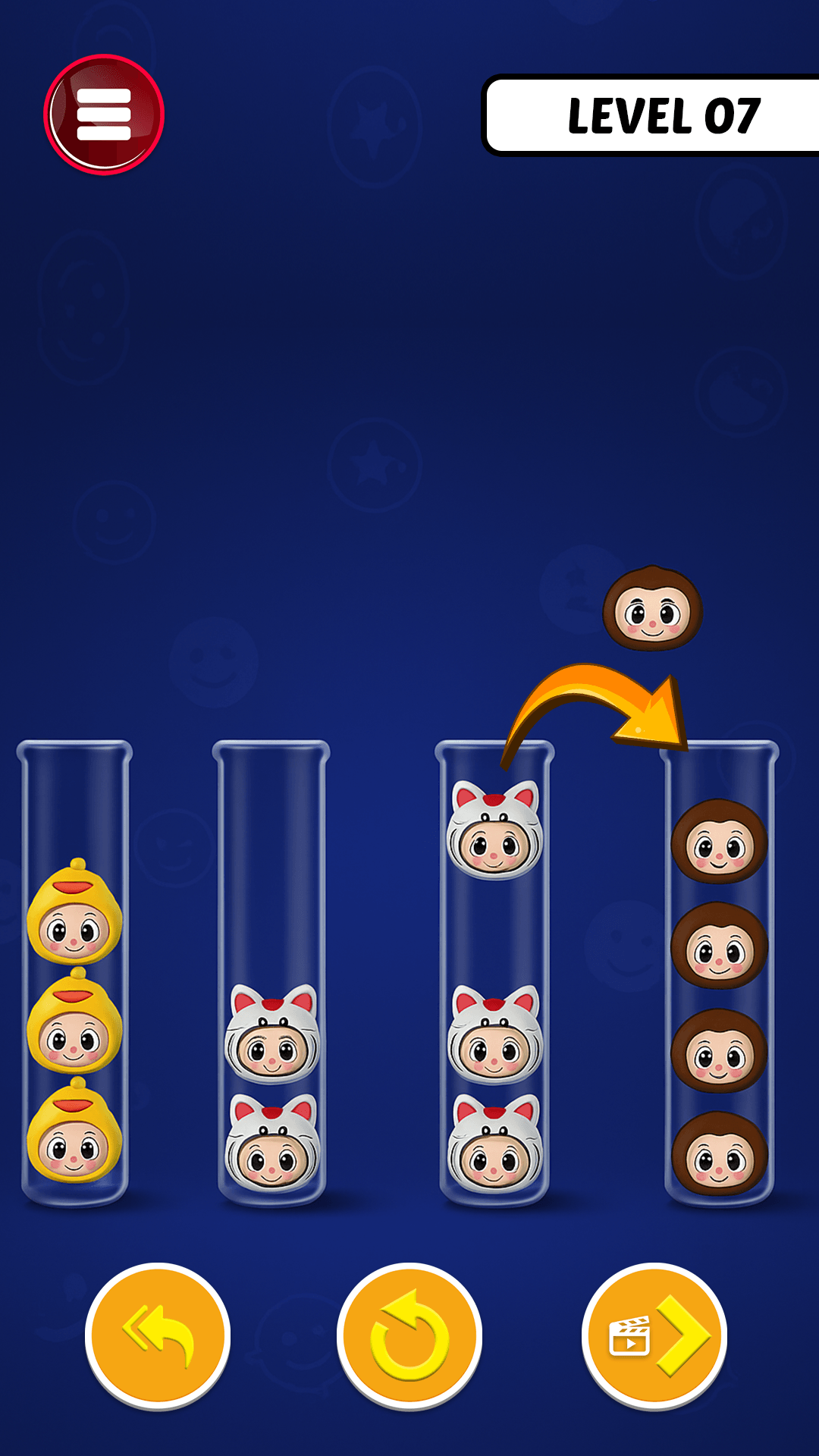Image resolution: width=819 pixels, height=1456 pixels.
Task: Restart the level with the circular arrow
Action: coord(409,1336)
